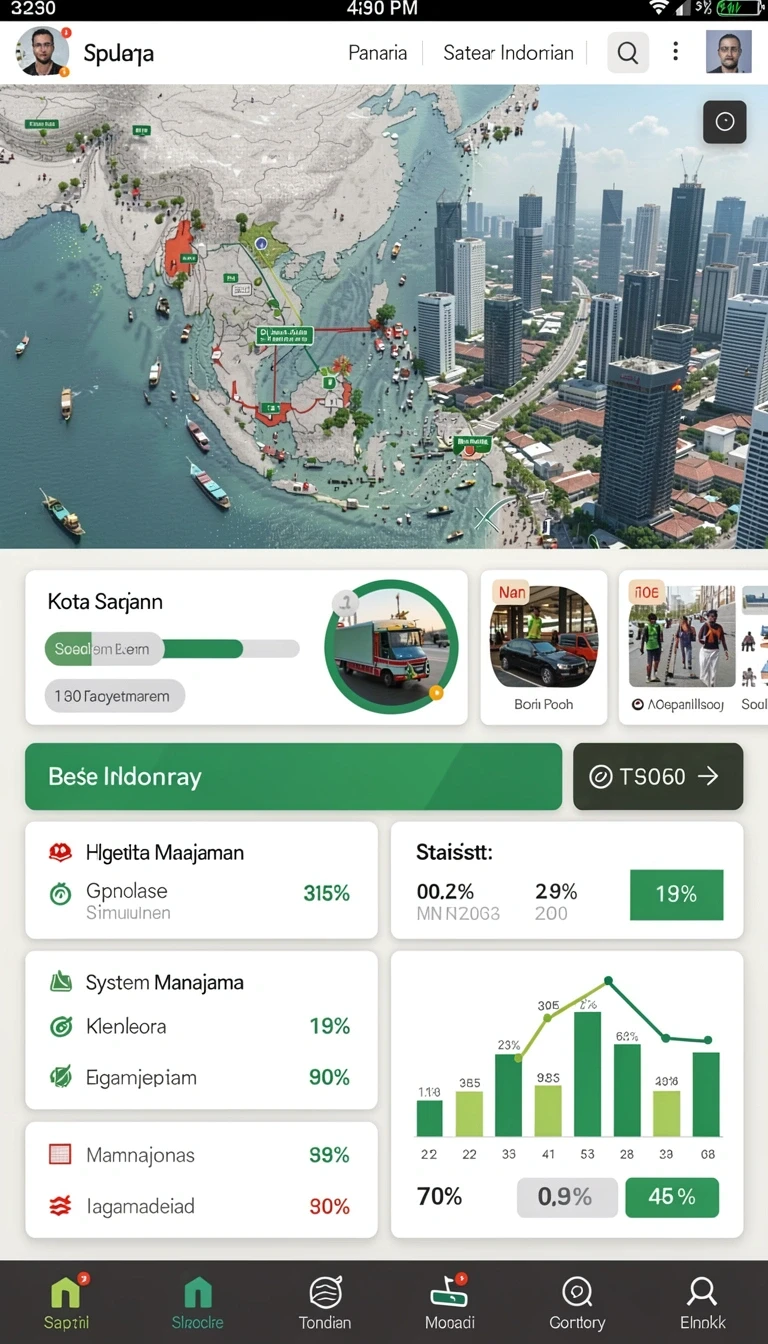Switch to the Satear Indorian tab
This screenshot has height=1344, width=768.
coord(508,53)
